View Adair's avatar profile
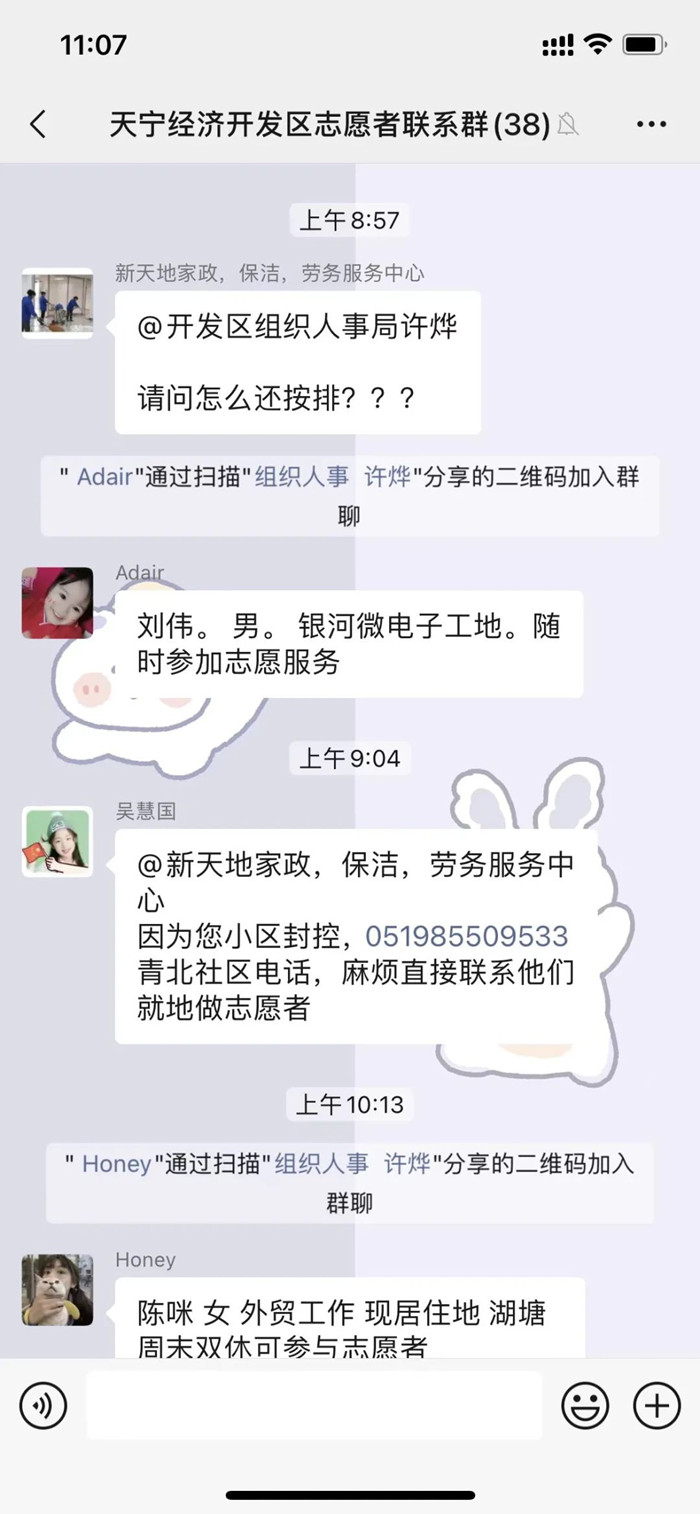The width and height of the screenshot is (700, 1514). [x=57, y=603]
